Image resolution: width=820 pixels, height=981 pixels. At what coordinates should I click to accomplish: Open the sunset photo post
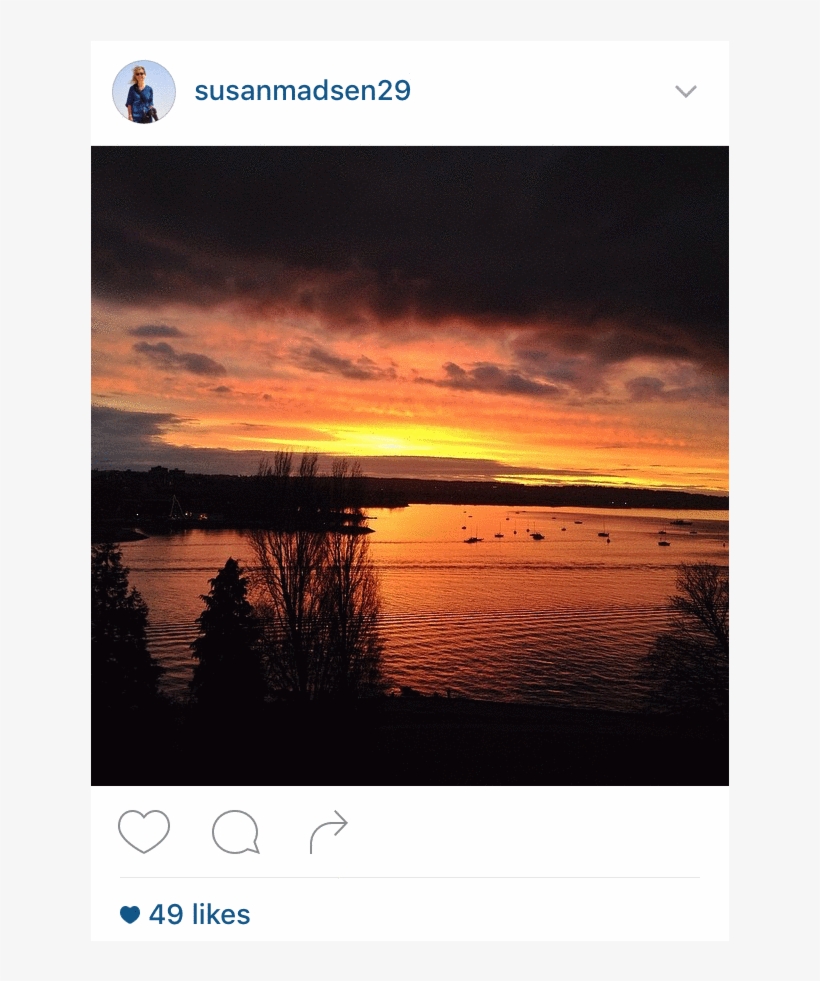coord(410,466)
